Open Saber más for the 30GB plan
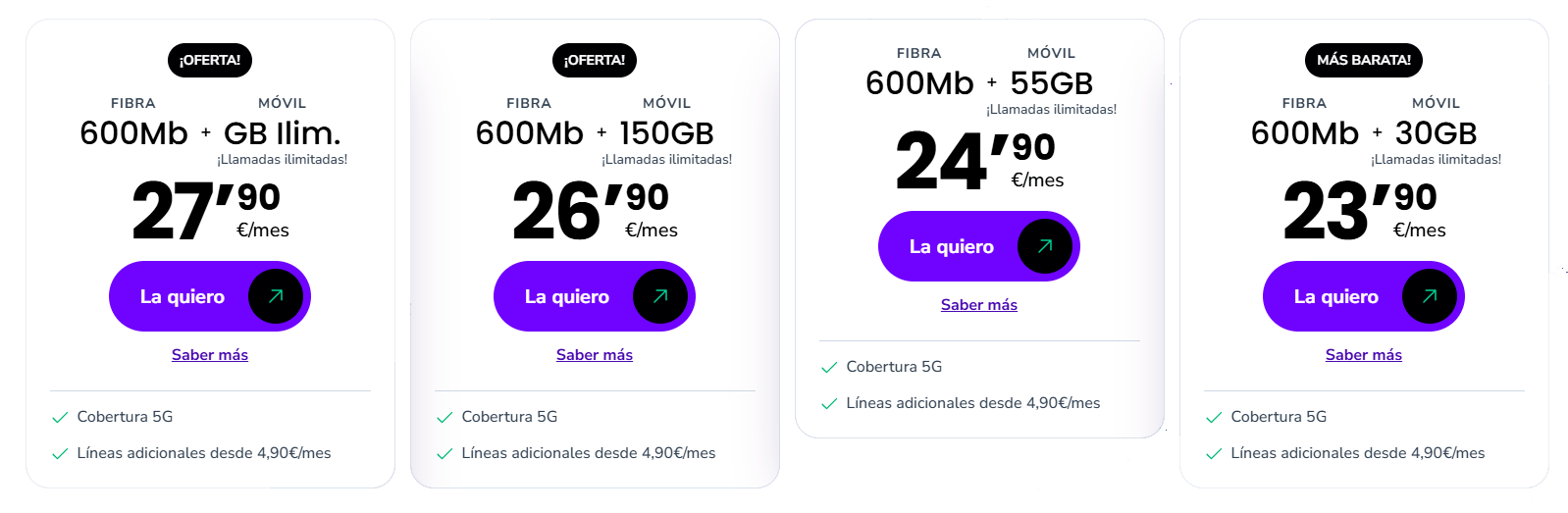 [1364, 355]
